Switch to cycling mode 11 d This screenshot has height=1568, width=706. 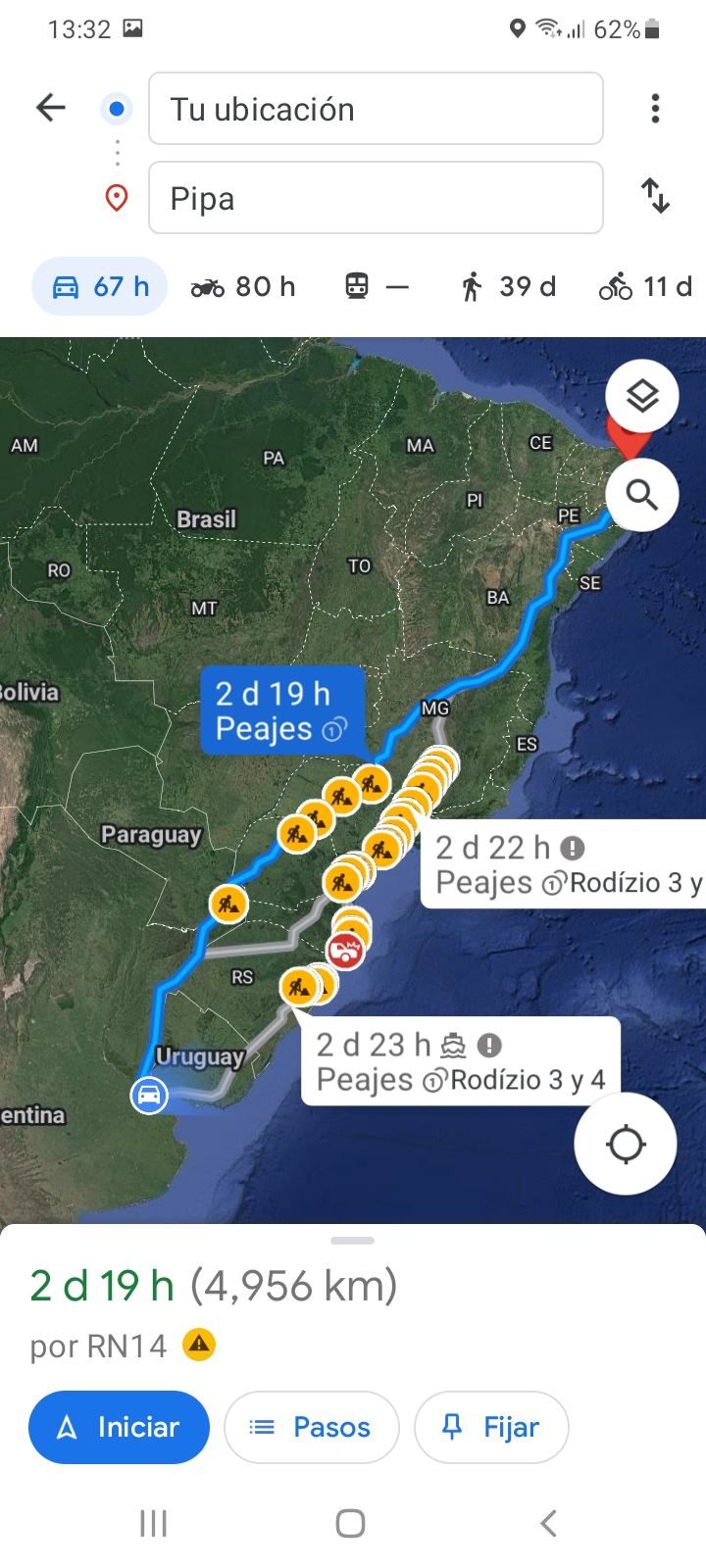[645, 287]
